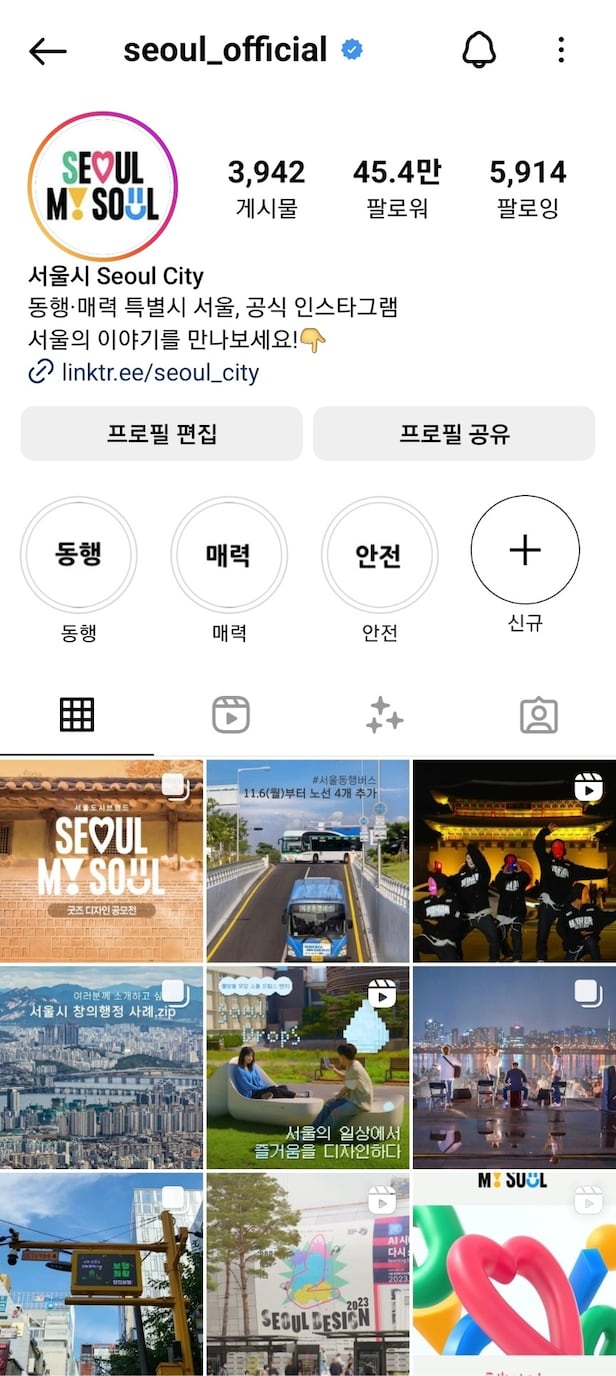Open the 안전 story highlight
The height and width of the screenshot is (1376, 616).
[x=378, y=555]
